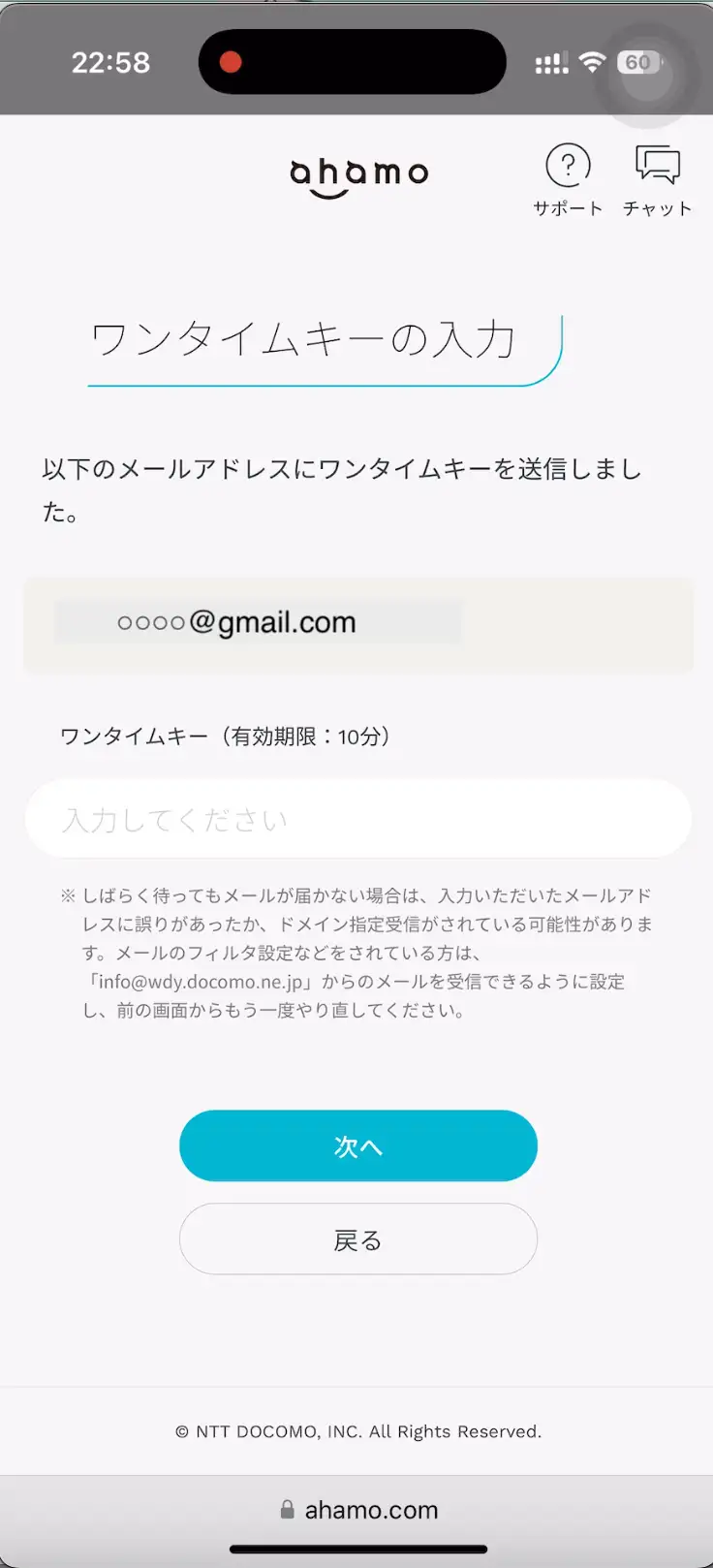Click the ahamo logo
Image resolution: width=713 pixels, height=1568 pixels.
(357, 174)
